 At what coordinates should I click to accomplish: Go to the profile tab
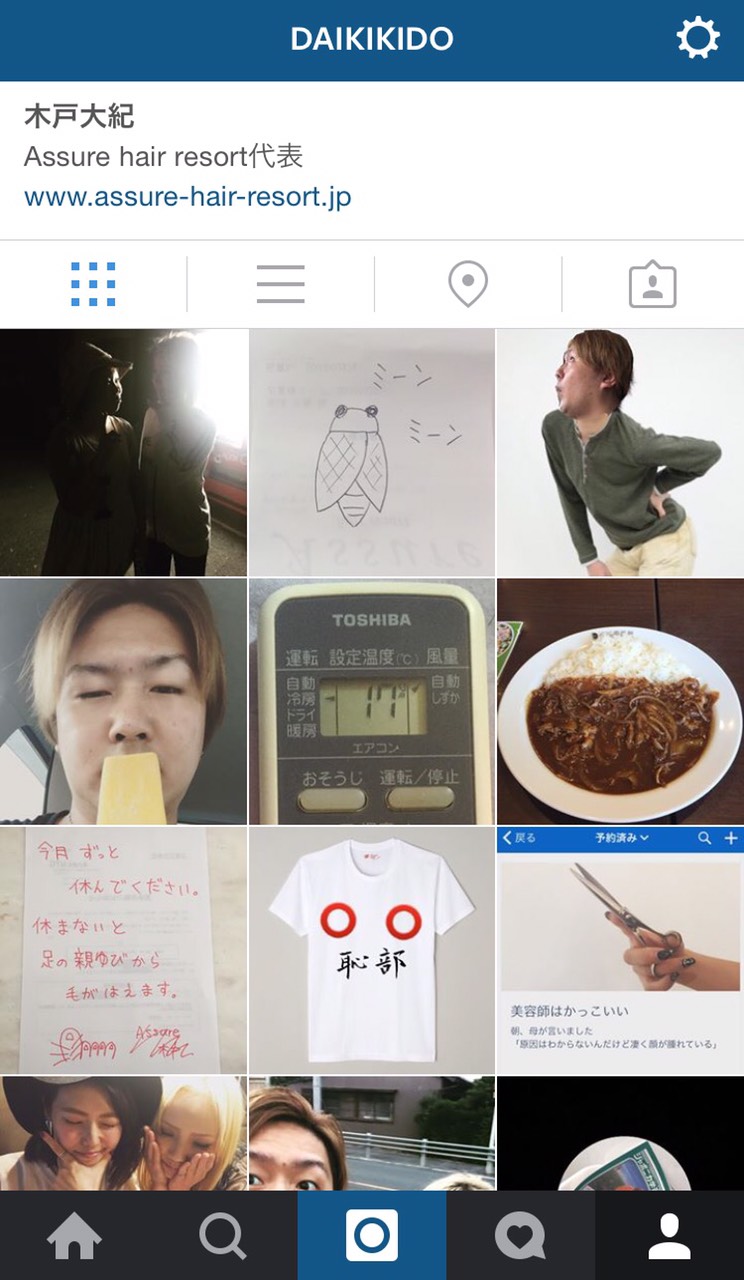tap(669, 1236)
